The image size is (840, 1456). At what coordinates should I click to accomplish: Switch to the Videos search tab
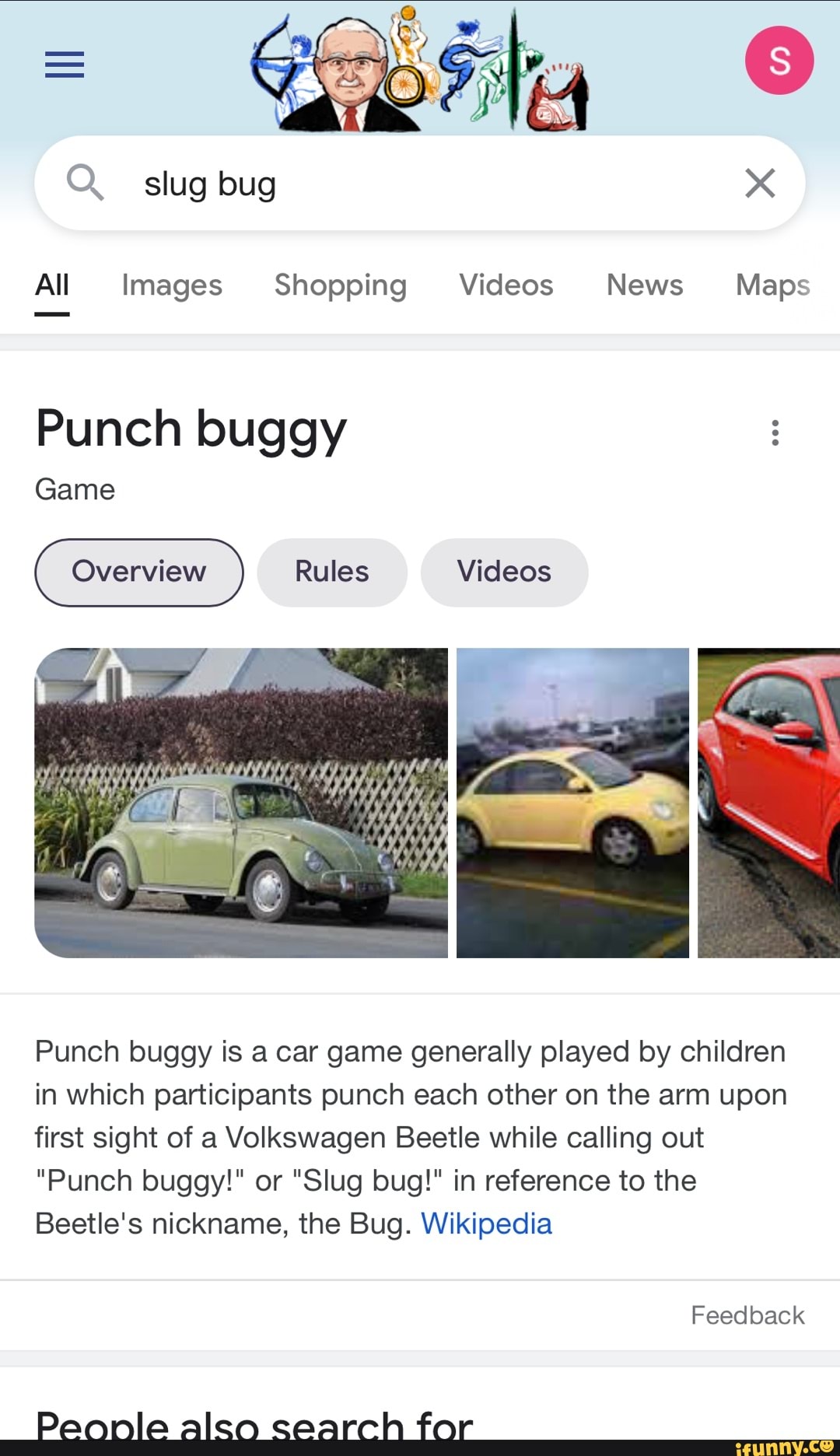point(506,285)
